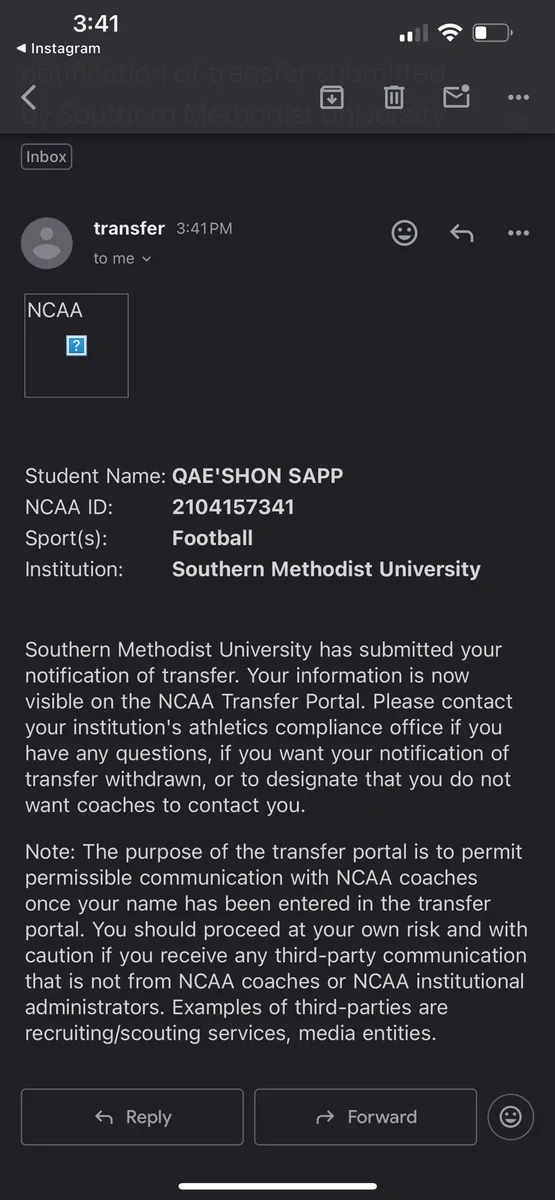Viewport: 555px width, 1200px height.
Task: Go back to the inbox list
Action: (x=29, y=97)
